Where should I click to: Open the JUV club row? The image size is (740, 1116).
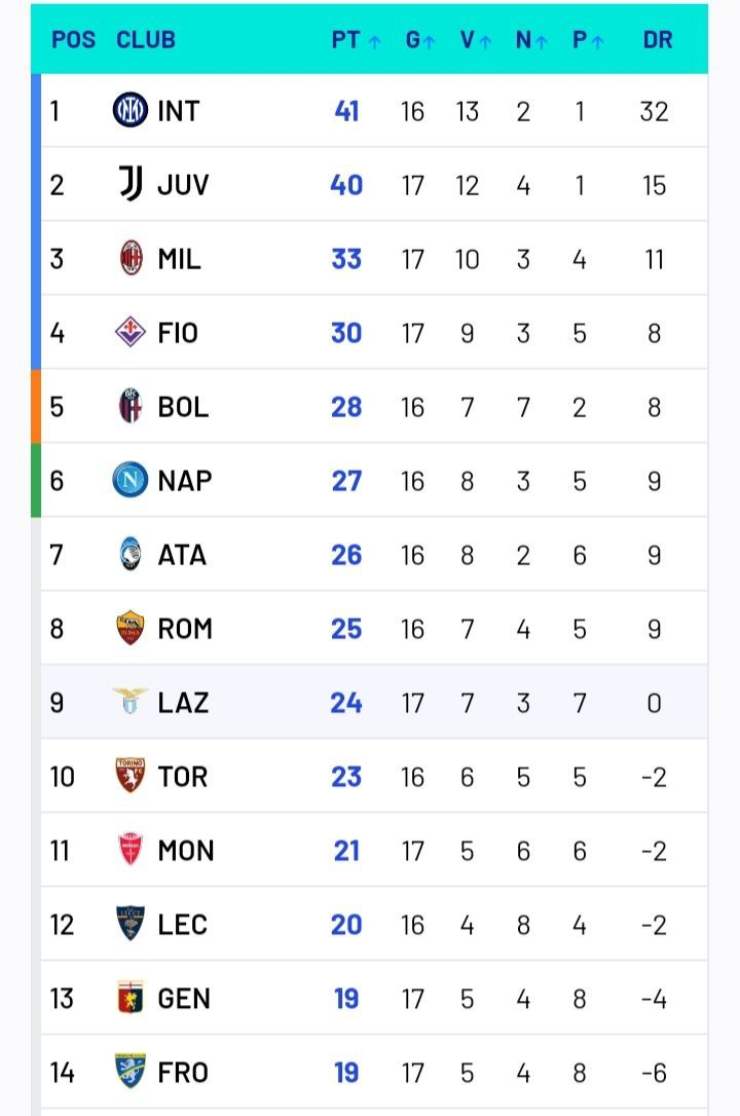coord(182,185)
